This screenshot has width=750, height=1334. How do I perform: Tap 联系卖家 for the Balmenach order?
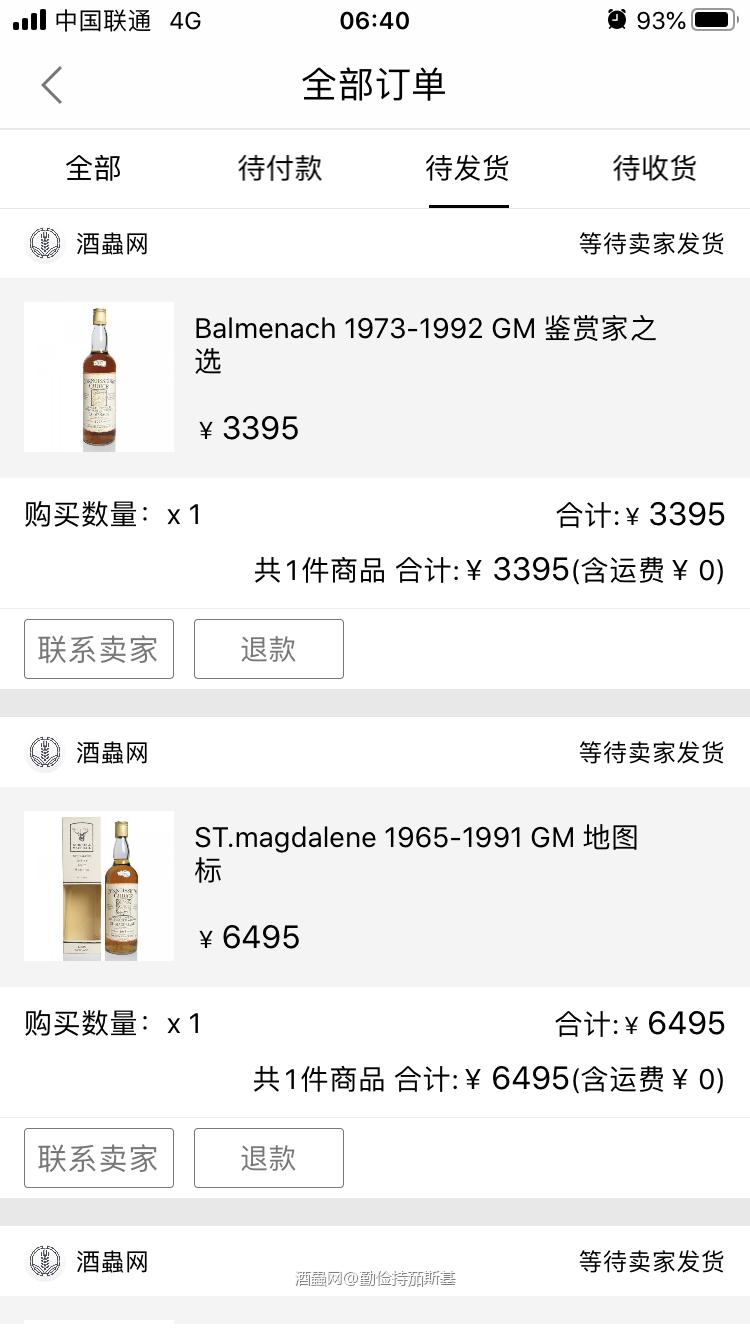98,648
